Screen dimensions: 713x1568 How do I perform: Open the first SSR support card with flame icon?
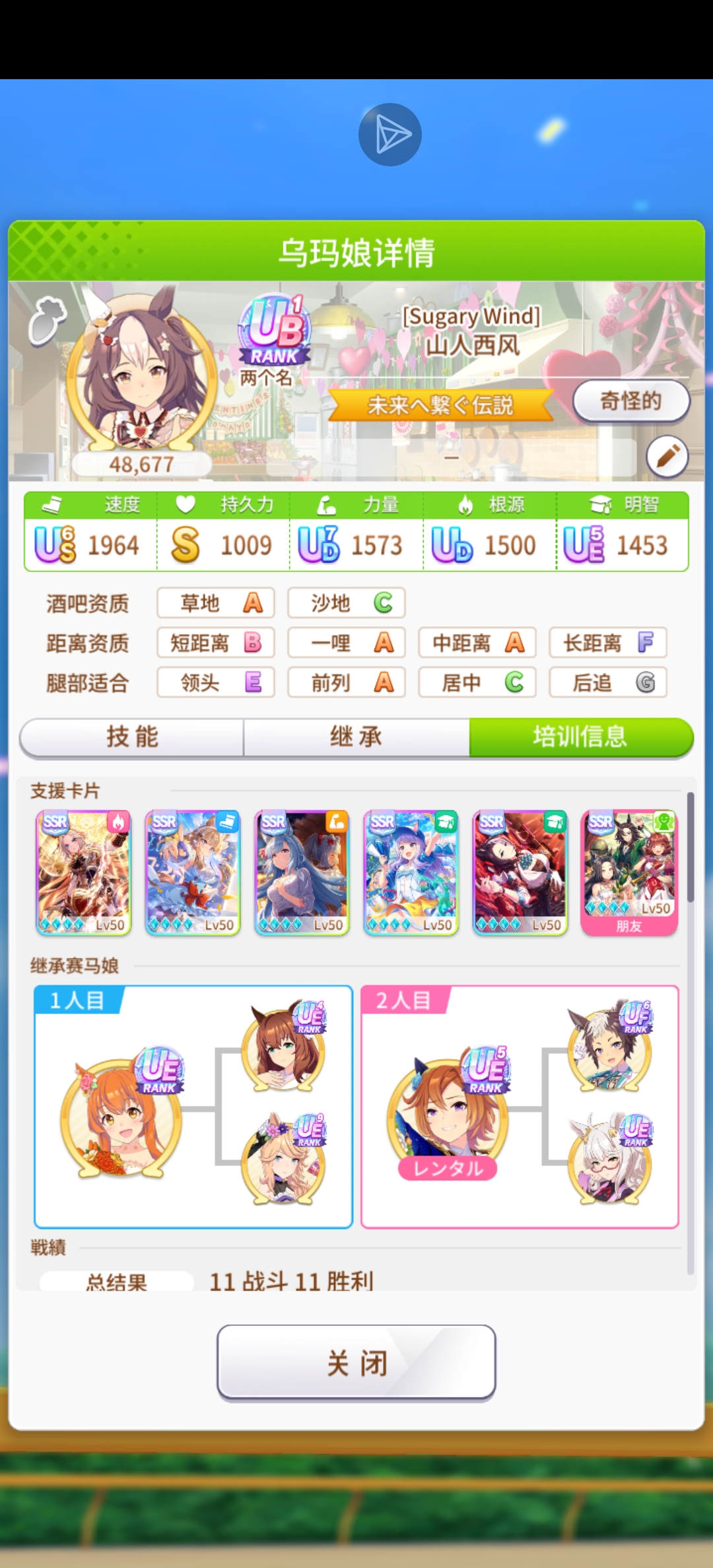tap(84, 871)
